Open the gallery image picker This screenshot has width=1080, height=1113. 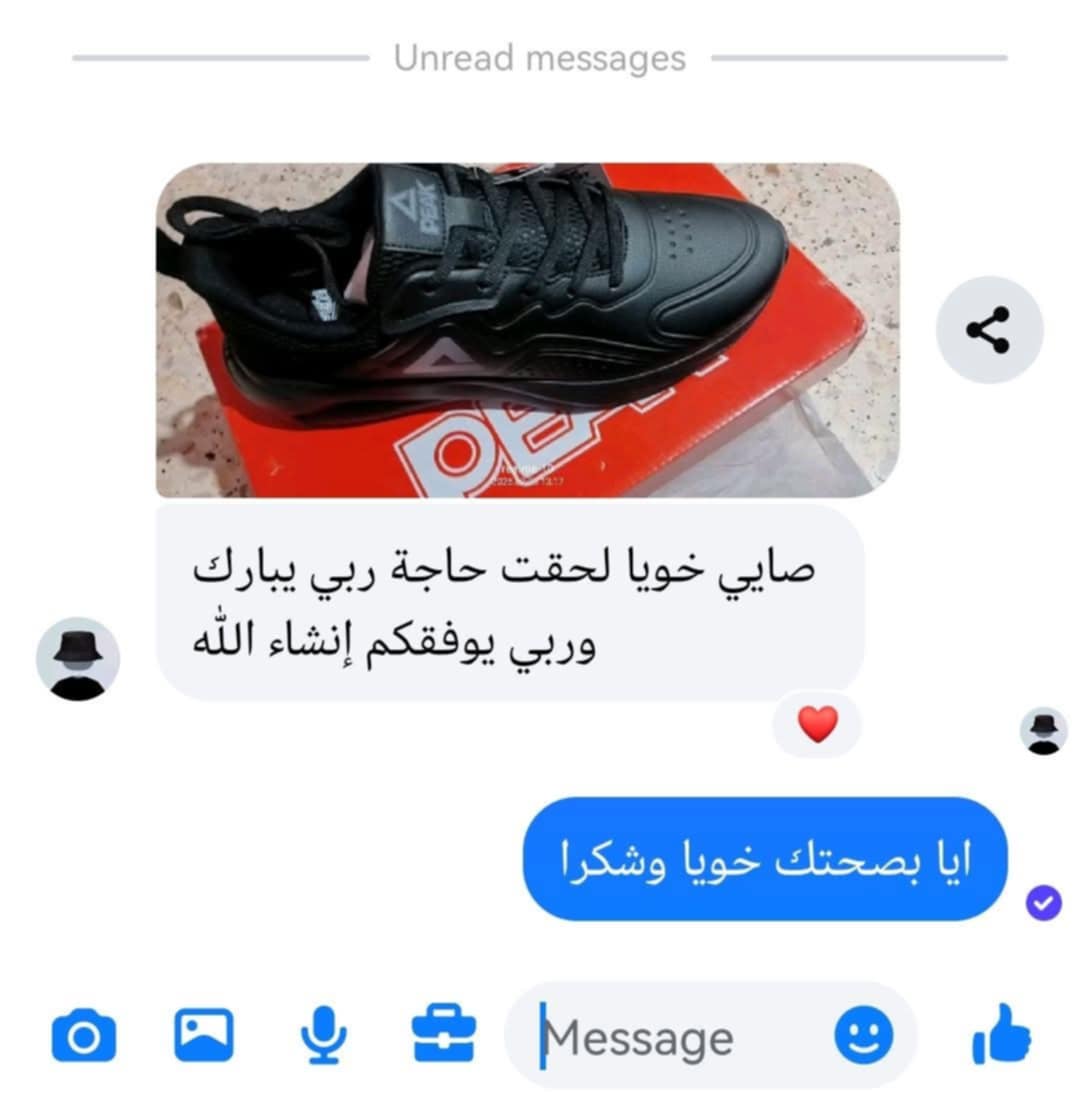204,1035
